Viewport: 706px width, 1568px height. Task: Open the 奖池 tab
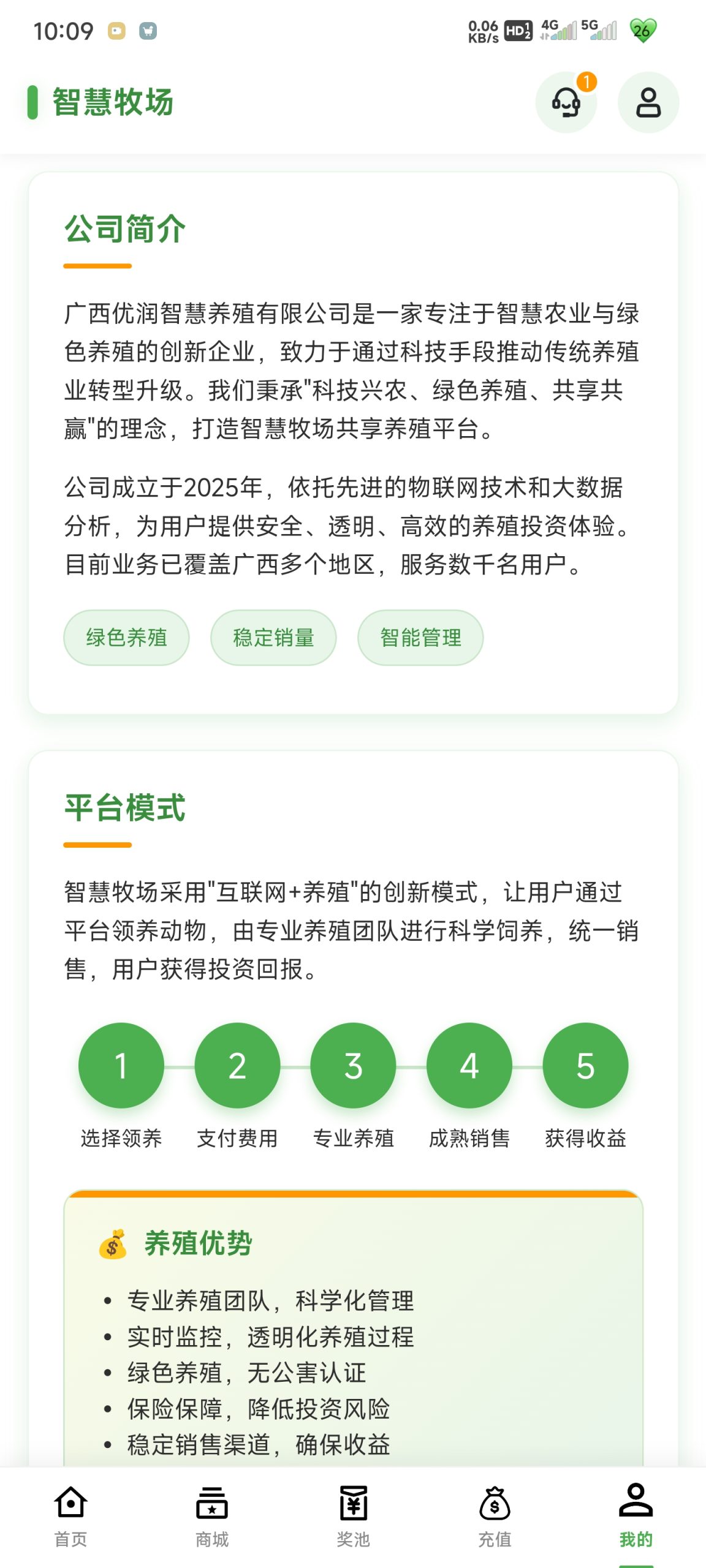click(x=353, y=1515)
